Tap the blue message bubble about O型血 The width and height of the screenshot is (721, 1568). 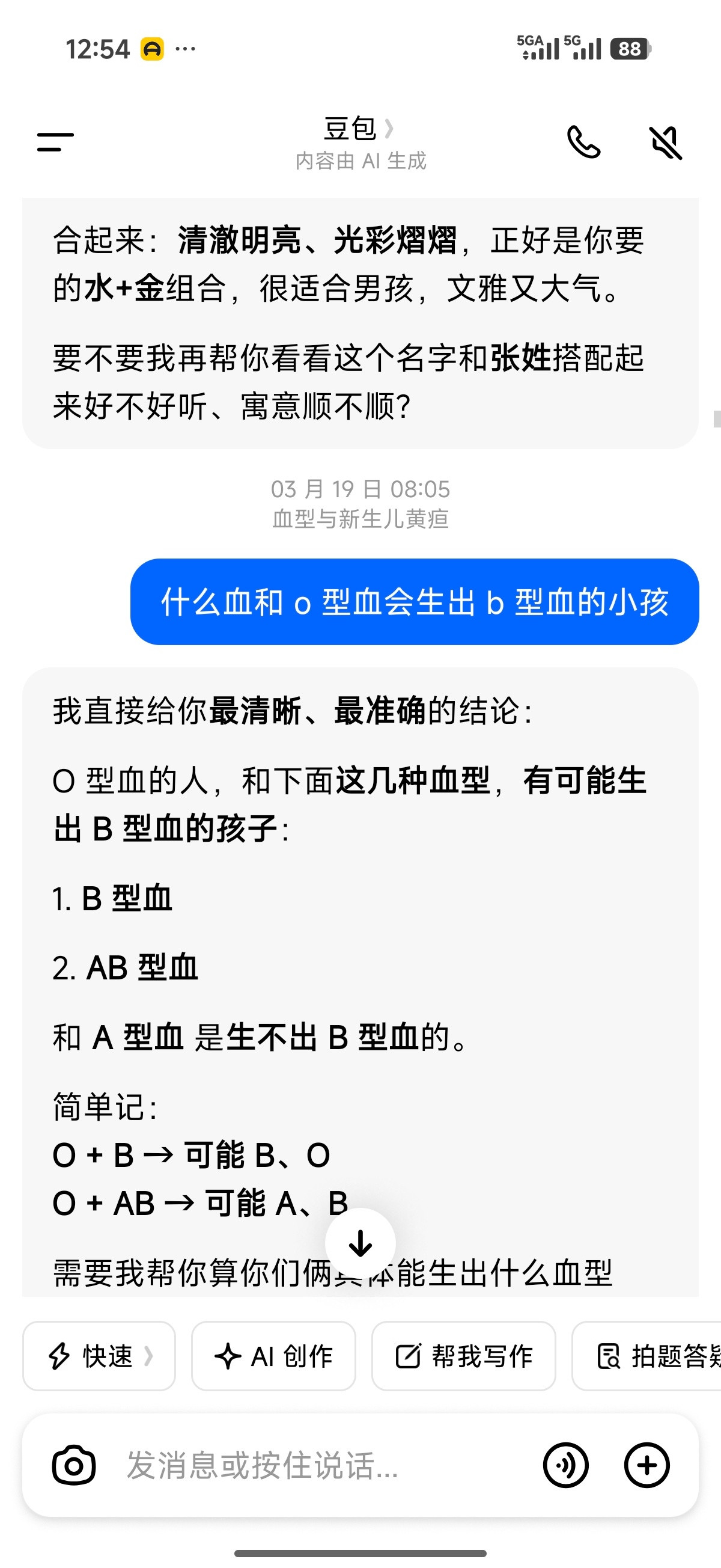point(417,603)
